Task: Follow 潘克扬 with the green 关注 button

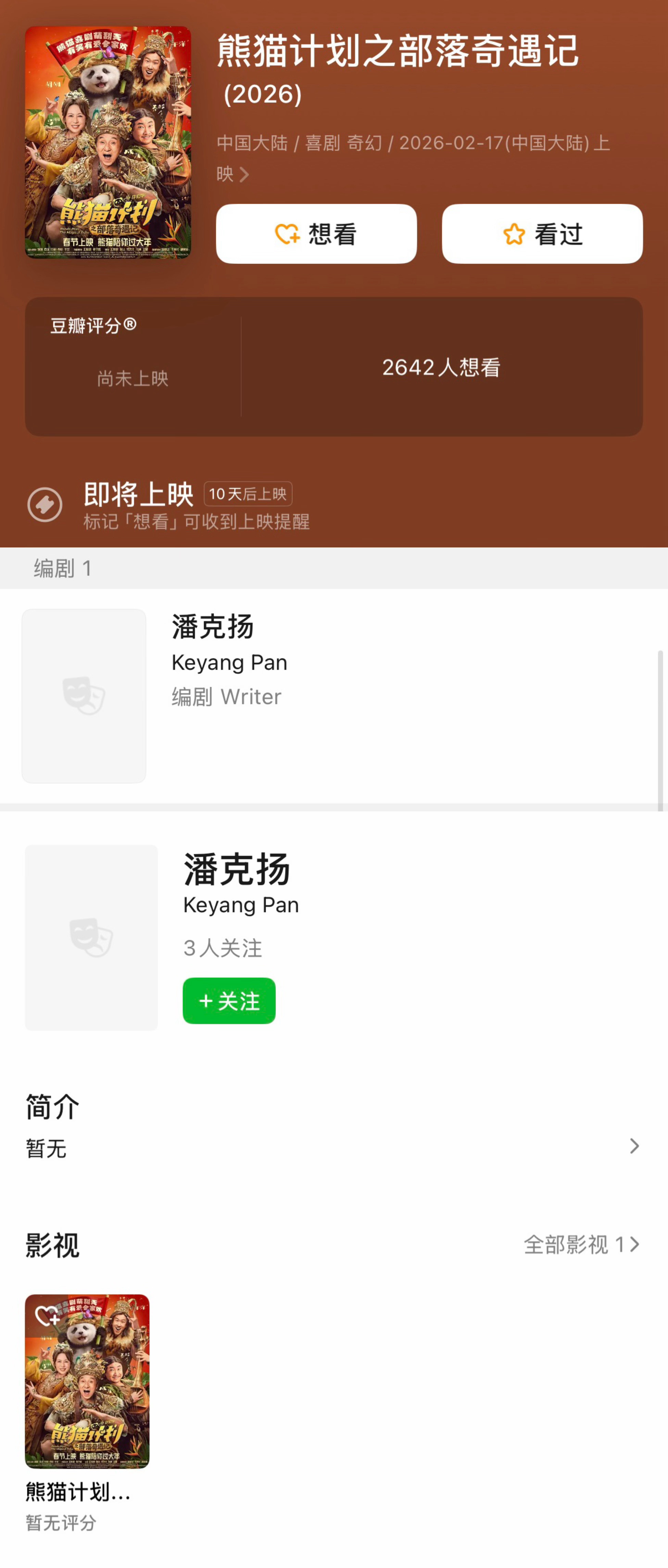Action: tap(228, 1001)
